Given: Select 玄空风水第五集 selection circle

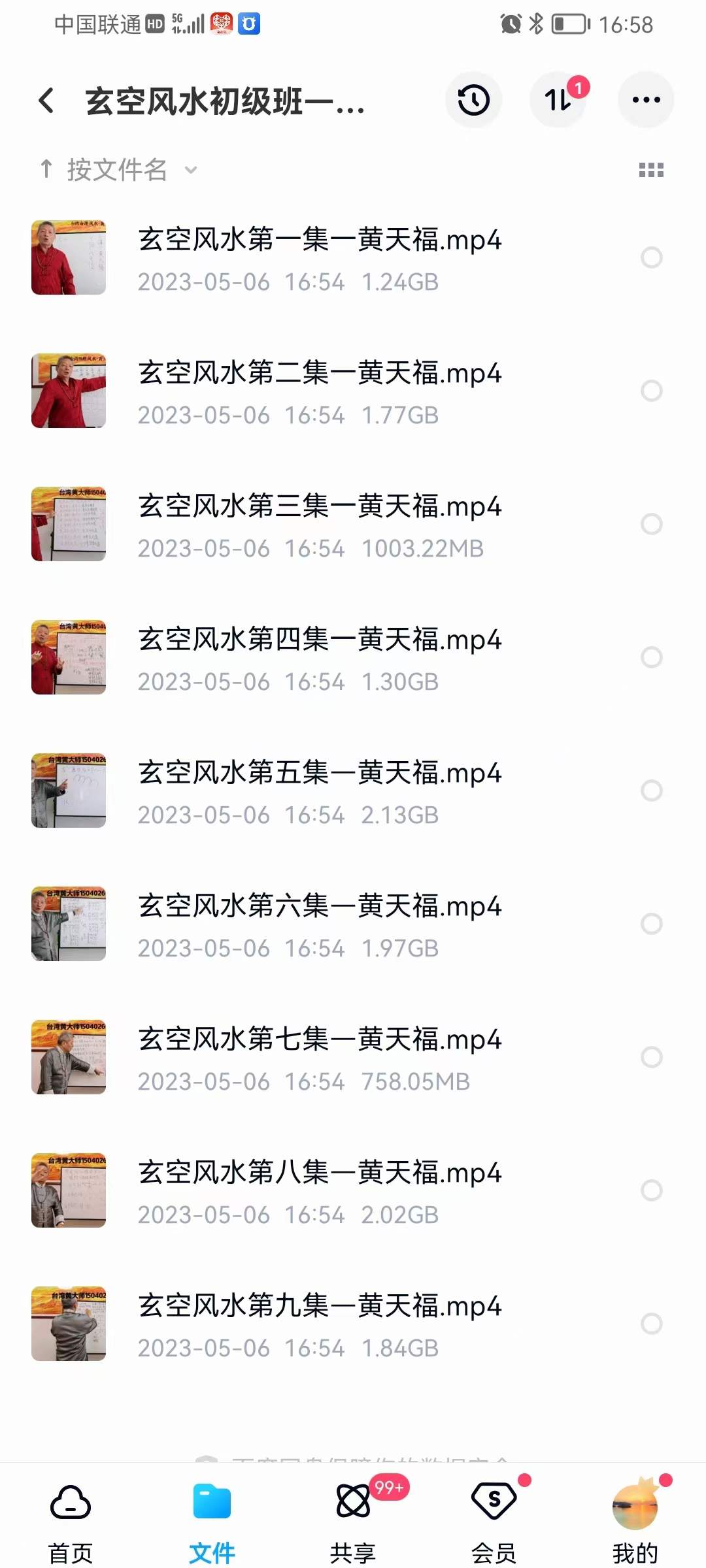Looking at the screenshot, I should (652, 791).
